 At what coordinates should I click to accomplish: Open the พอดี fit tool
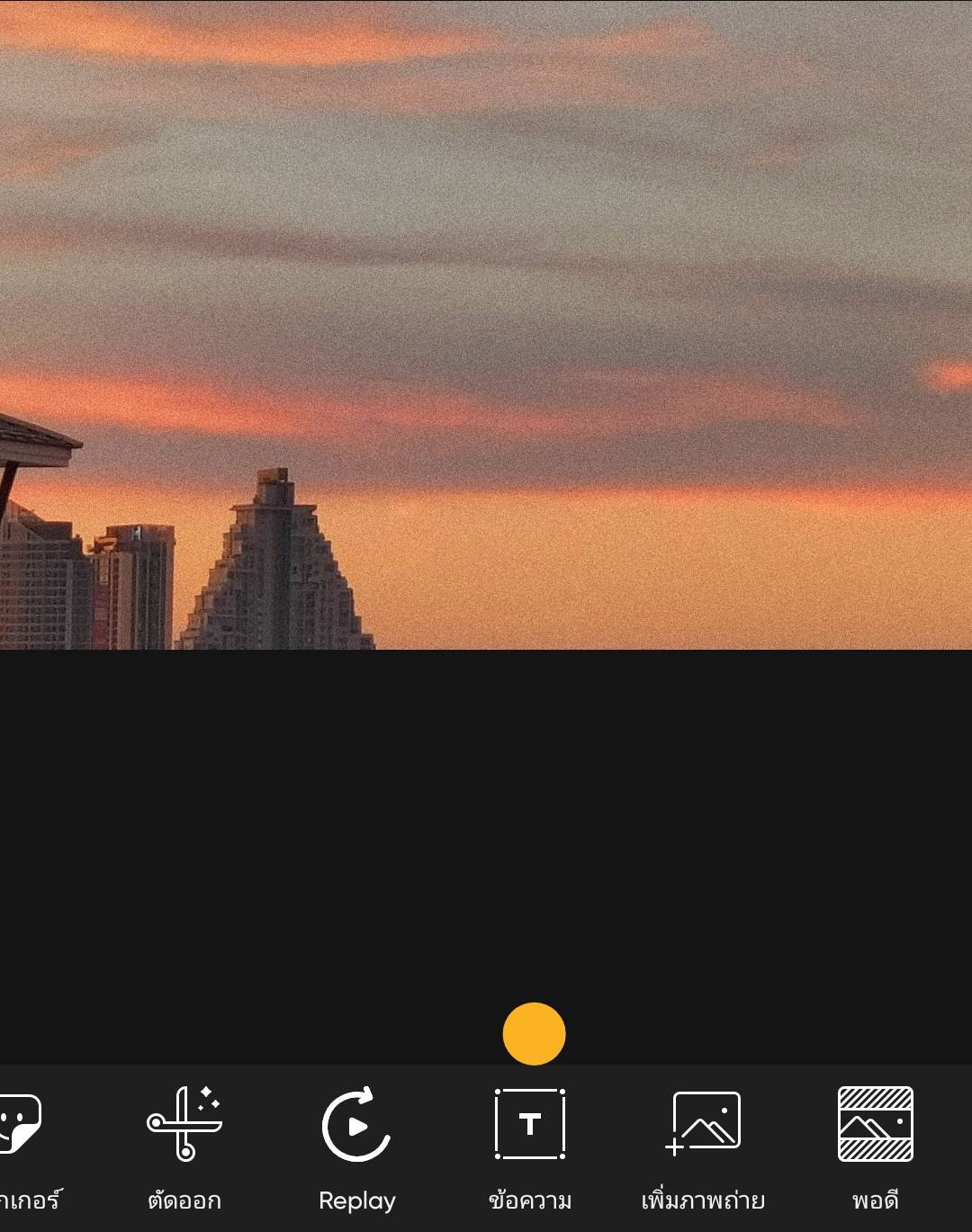coord(876,1125)
